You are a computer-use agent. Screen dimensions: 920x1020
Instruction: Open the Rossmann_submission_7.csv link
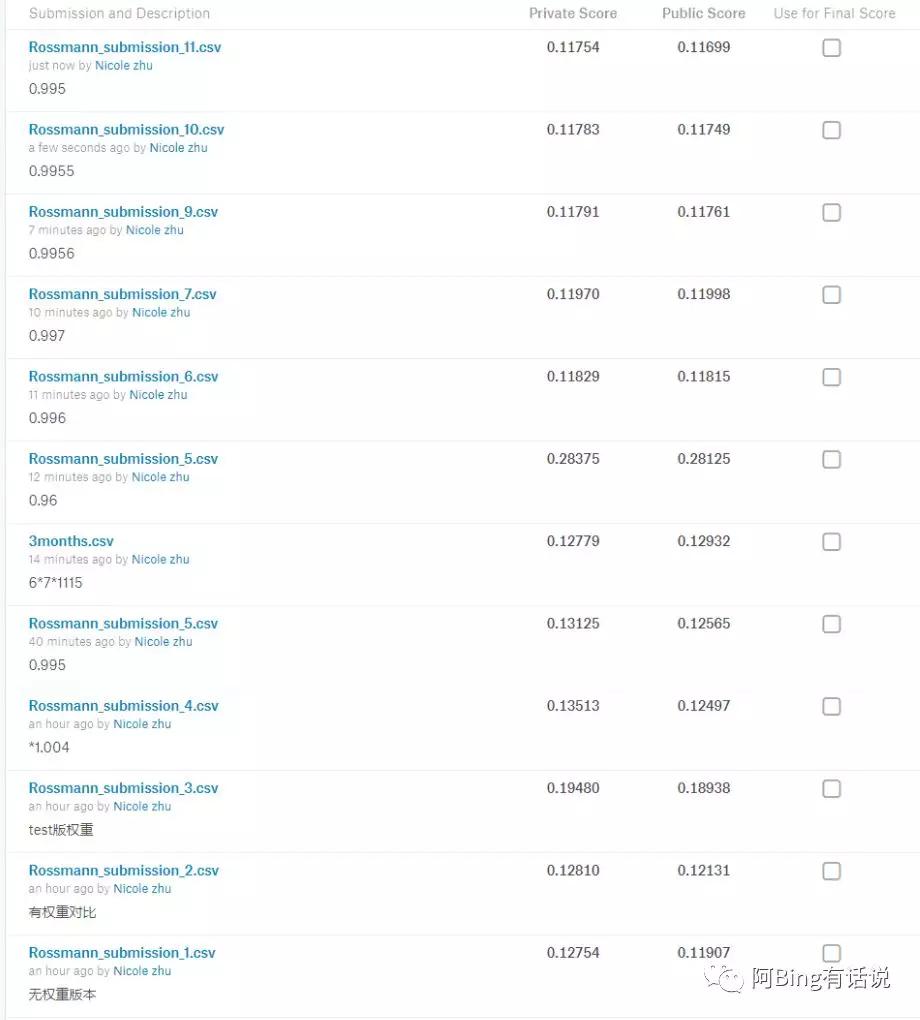coord(122,294)
